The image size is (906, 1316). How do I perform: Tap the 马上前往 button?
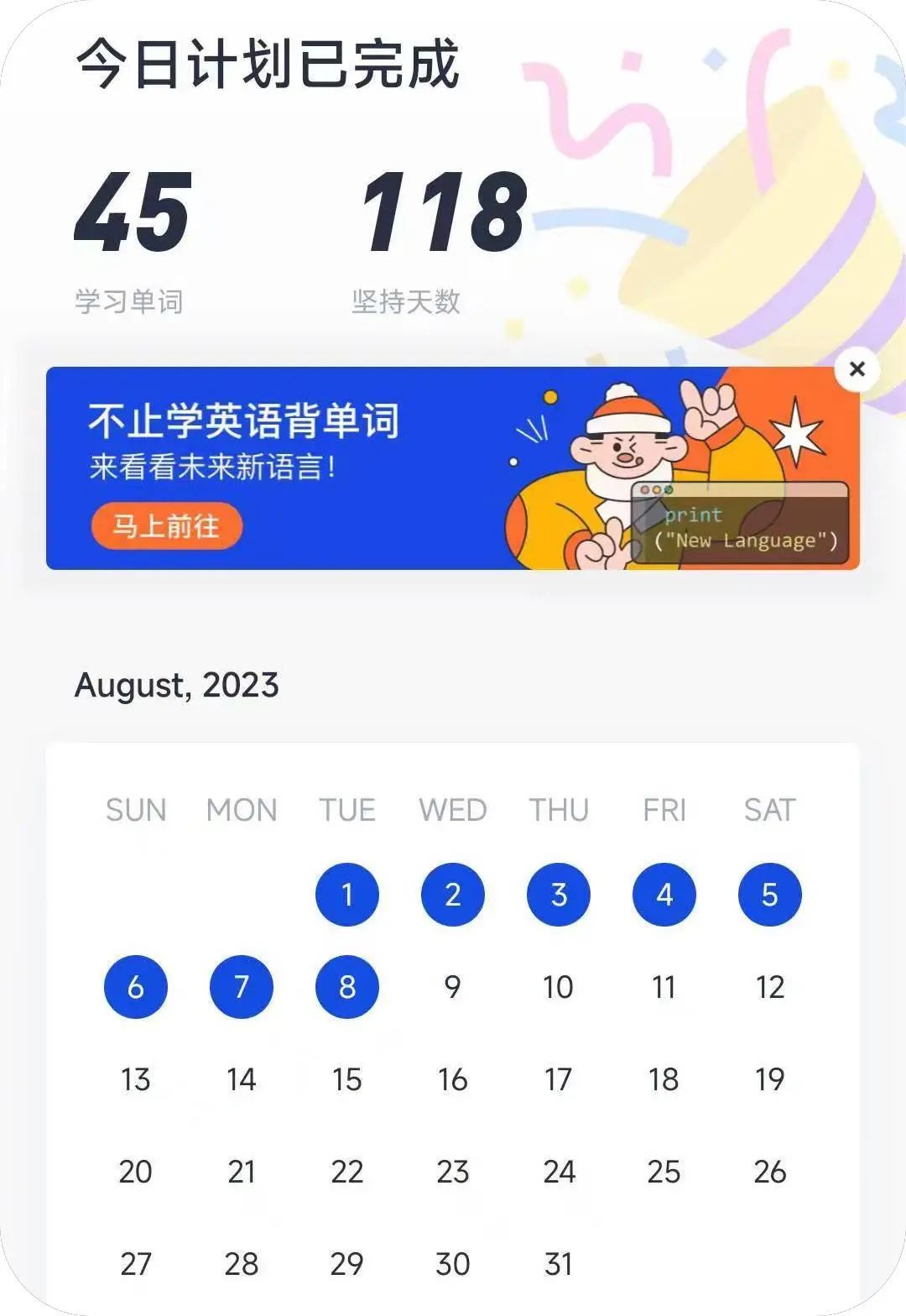tap(166, 526)
